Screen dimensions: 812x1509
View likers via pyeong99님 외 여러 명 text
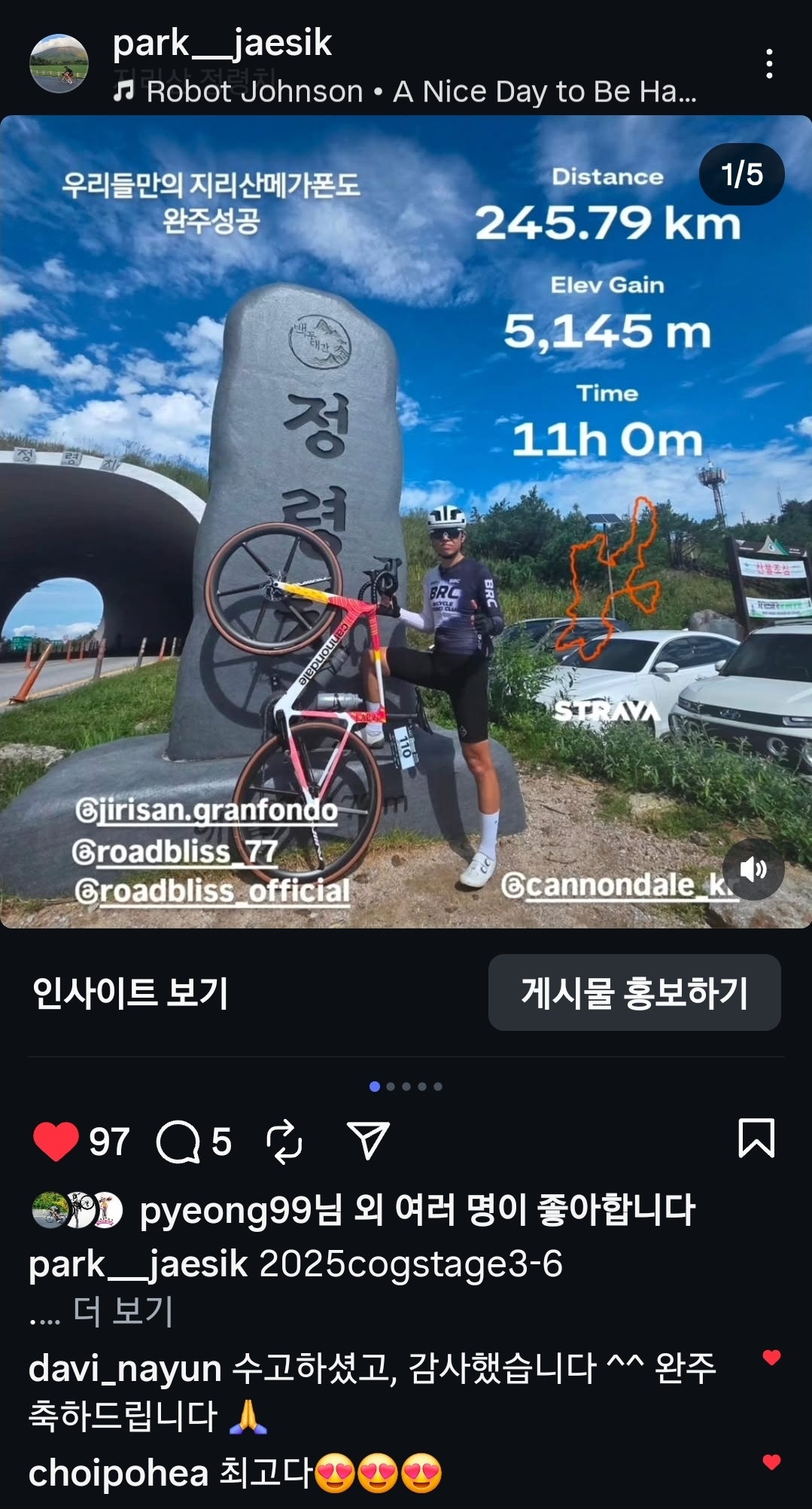click(418, 1210)
